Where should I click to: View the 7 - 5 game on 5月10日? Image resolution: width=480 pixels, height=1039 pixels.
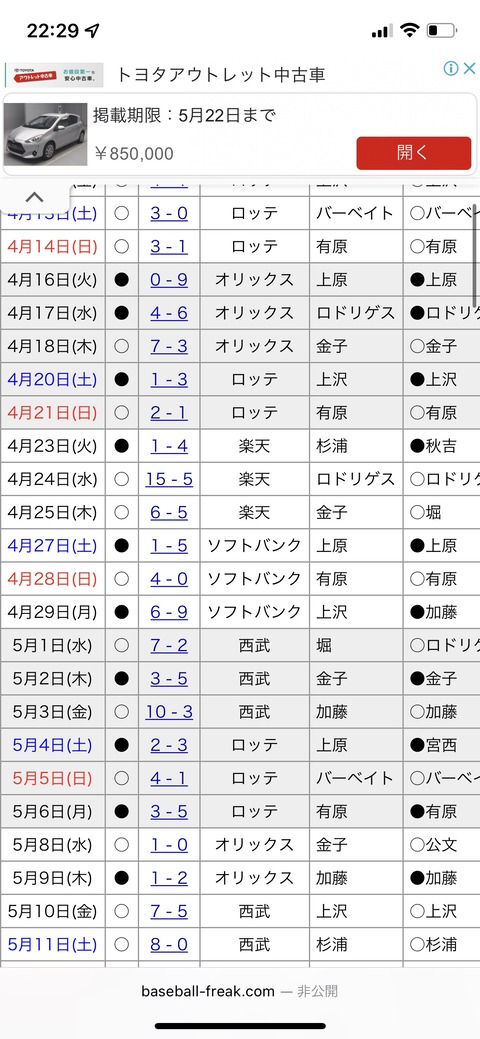pos(169,911)
